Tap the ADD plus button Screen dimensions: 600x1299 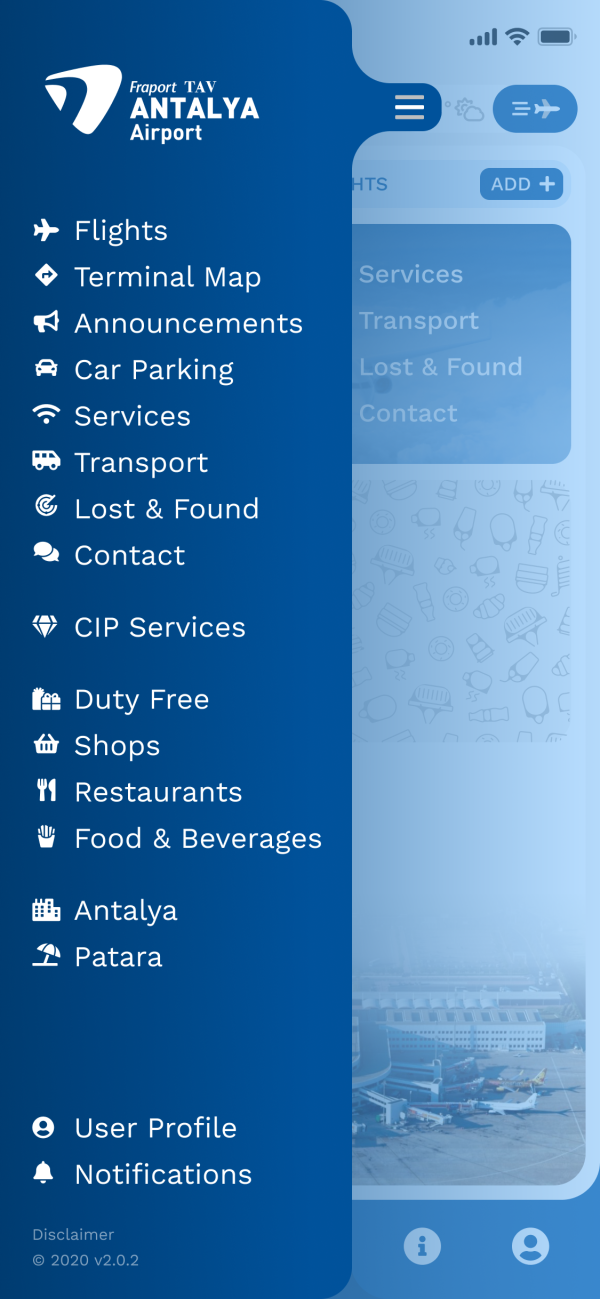click(x=521, y=184)
